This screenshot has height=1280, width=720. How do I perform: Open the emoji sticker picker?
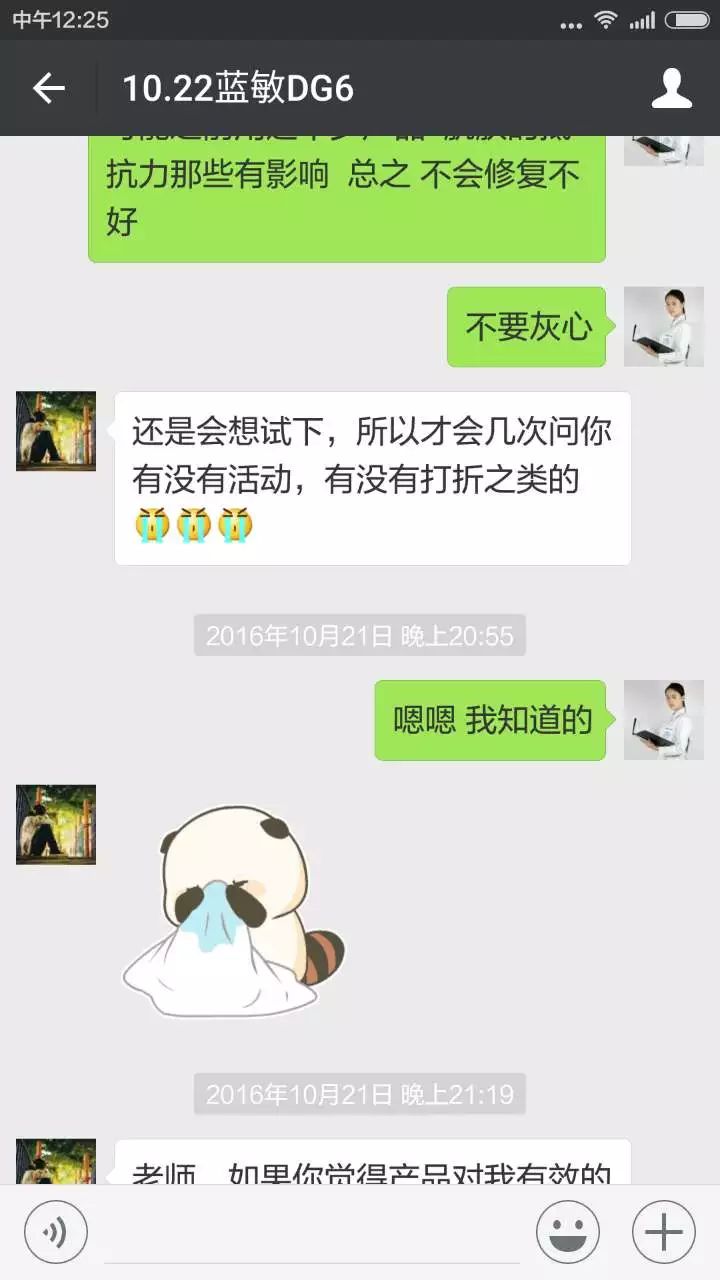[568, 1232]
